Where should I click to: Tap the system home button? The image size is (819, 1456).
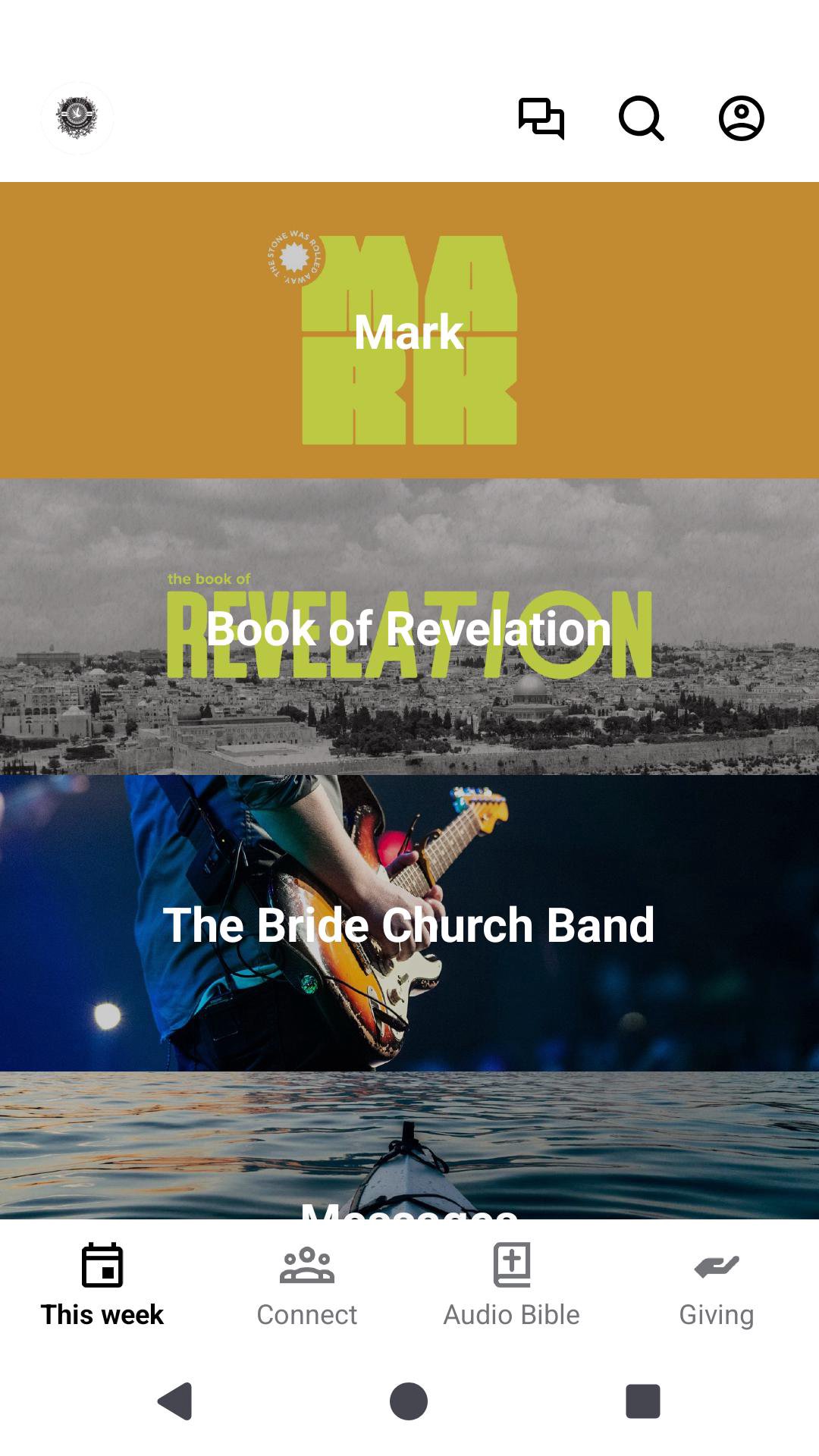pos(409,1401)
